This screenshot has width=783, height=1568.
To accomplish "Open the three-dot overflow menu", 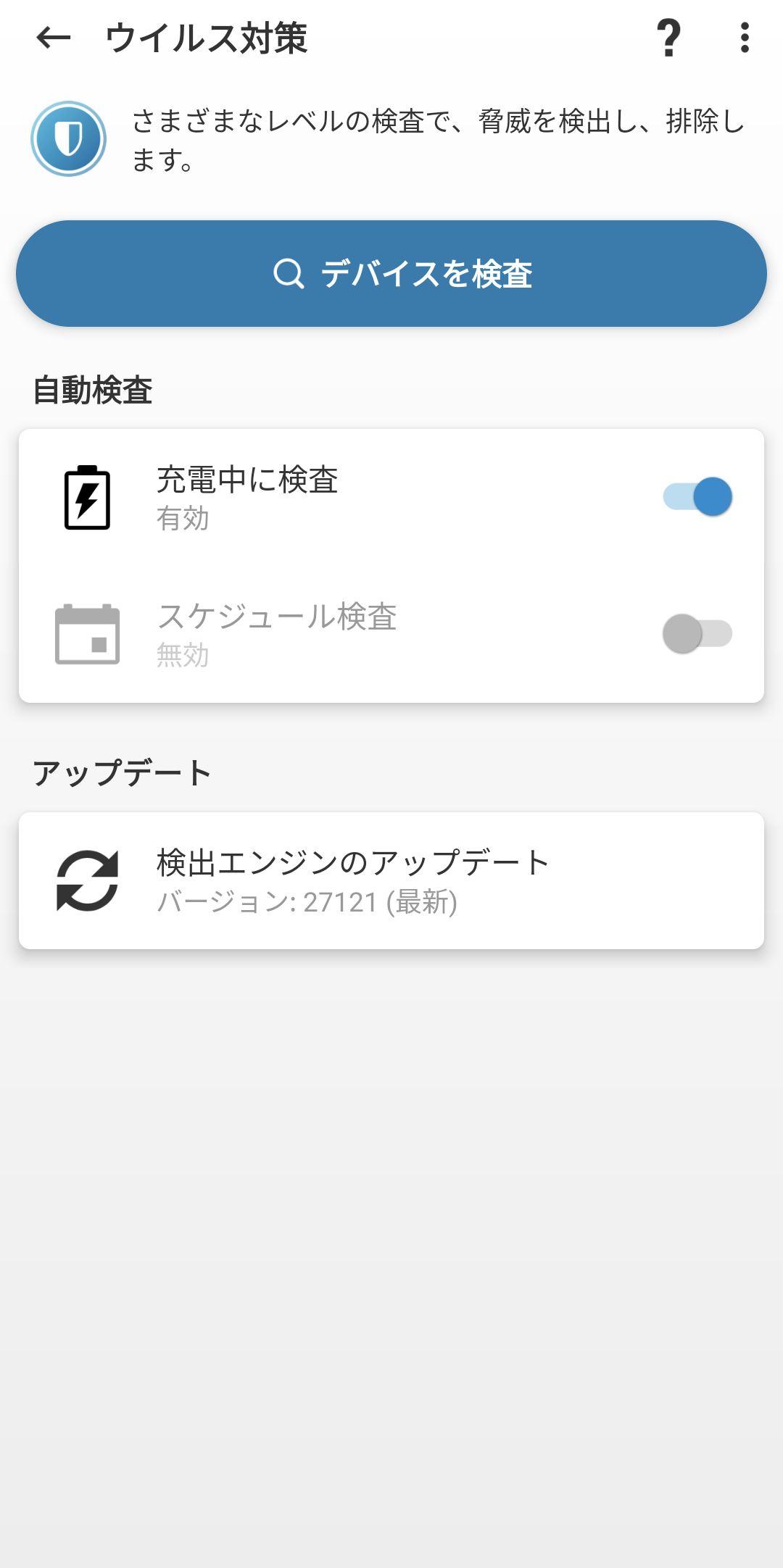I will click(x=745, y=38).
